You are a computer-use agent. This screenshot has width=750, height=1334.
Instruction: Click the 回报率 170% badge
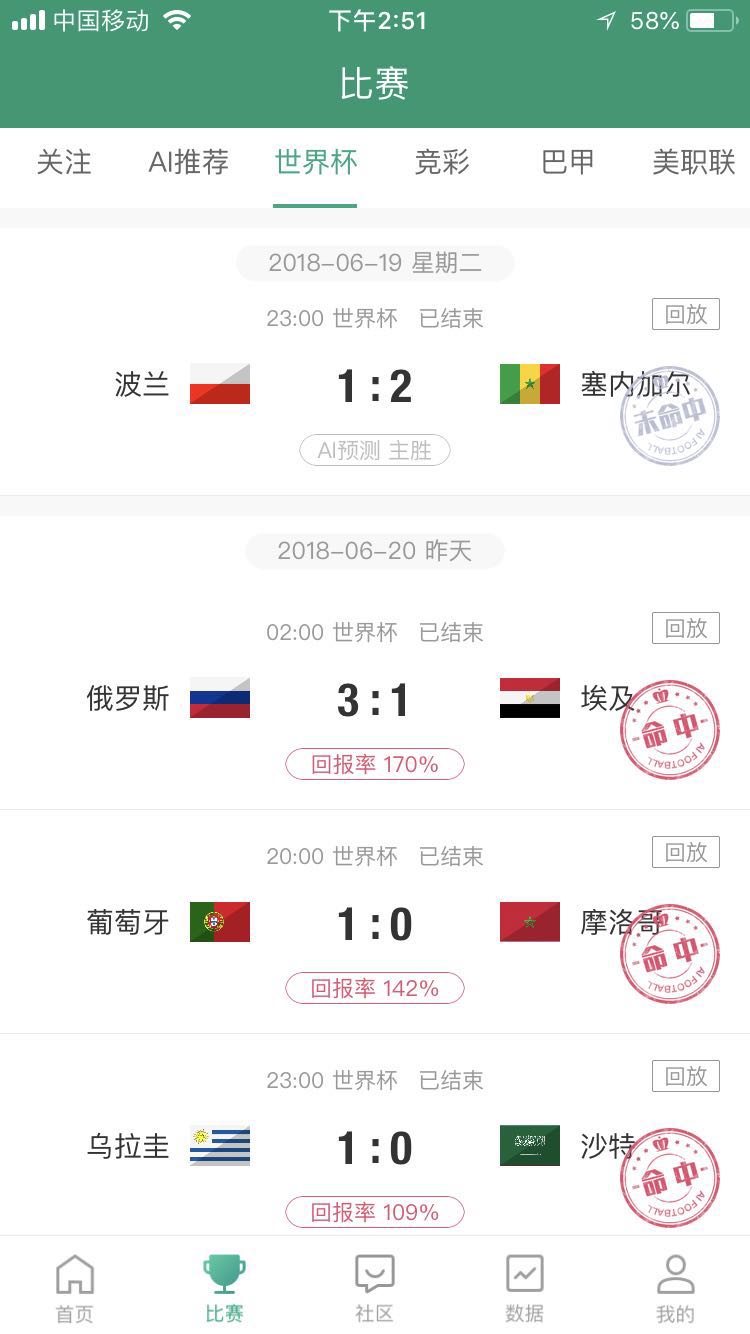coord(374,764)
